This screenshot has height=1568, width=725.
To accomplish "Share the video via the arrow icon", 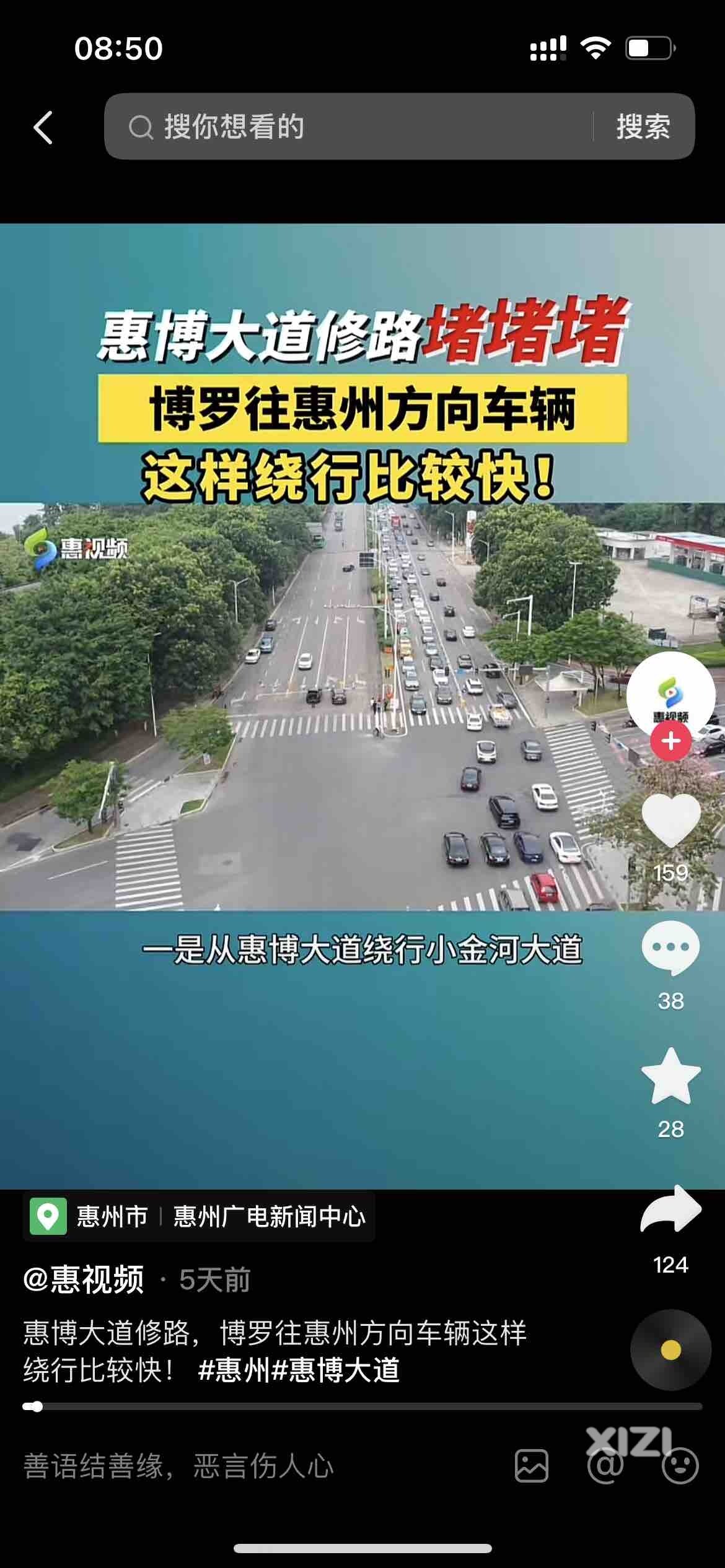I will [x=670, y=1209].
